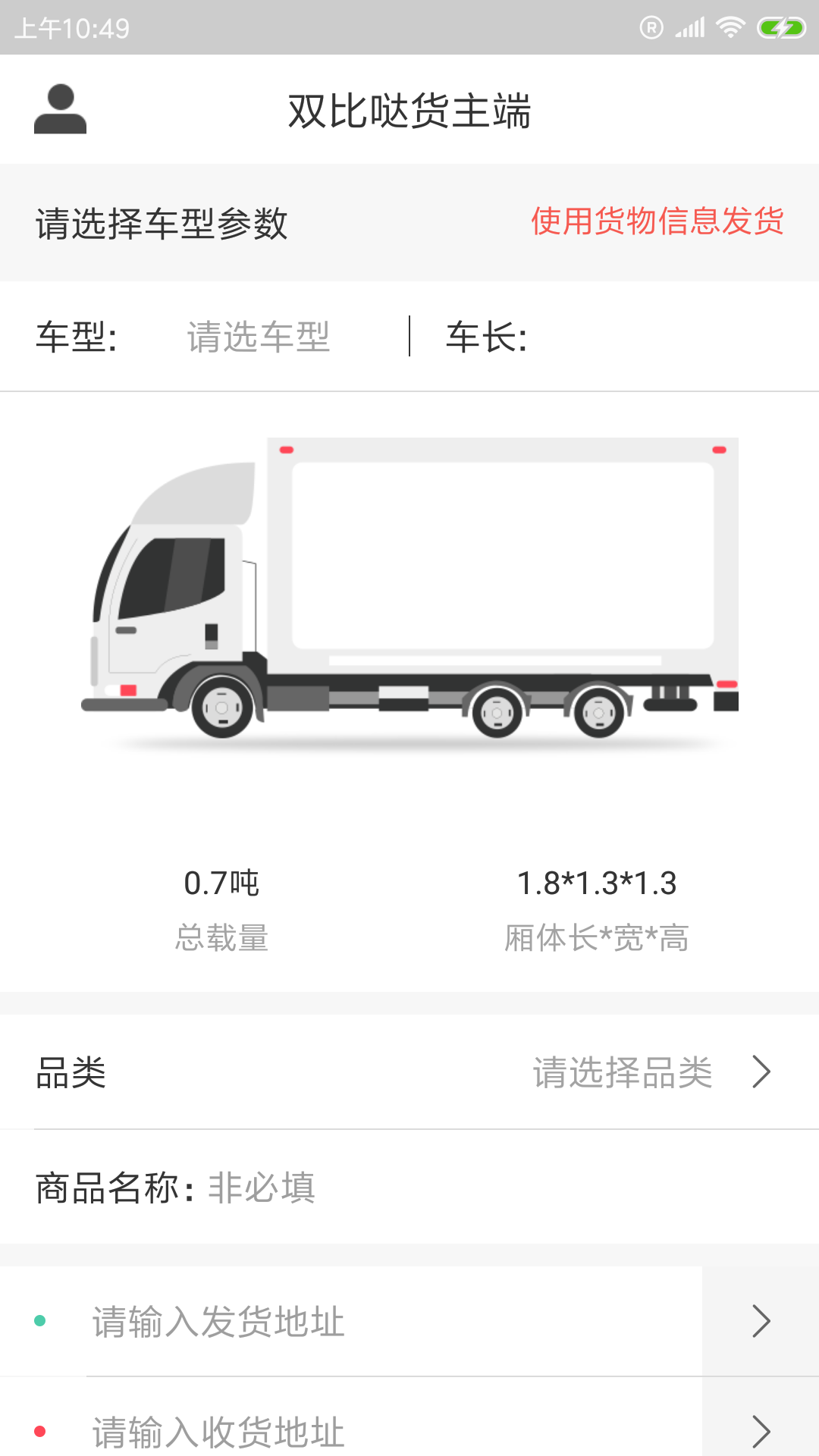
Task: Focus the 商品名称 input field
Action: pyautogui.click(x=455, y=1188)
